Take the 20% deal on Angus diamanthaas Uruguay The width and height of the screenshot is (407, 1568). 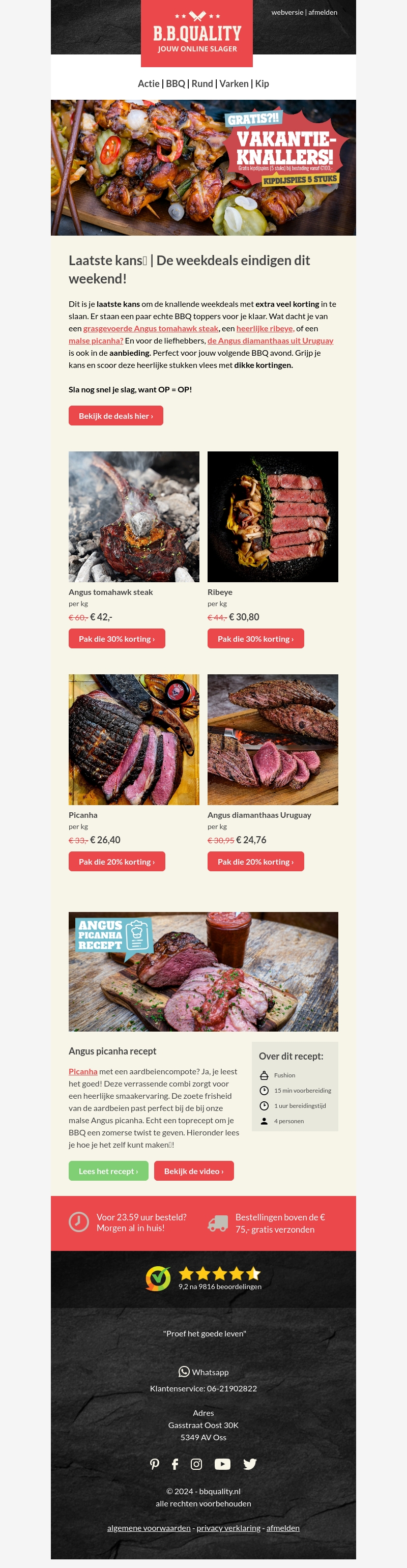pyautogui.click(x=255, y=861)
